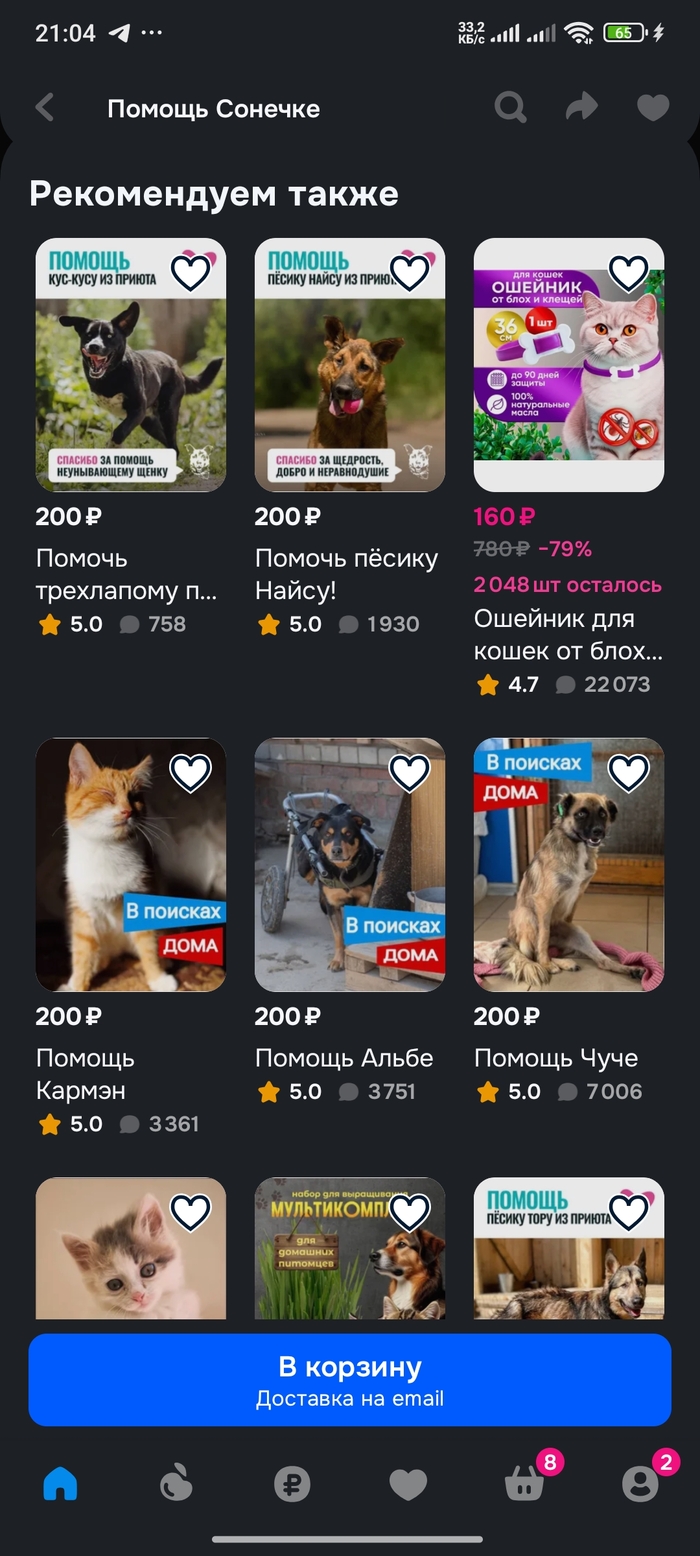Favorite the Ошейник для кошек item
Screen dimensions: 700x1556
pyautogui.click(x=629, y=272)
